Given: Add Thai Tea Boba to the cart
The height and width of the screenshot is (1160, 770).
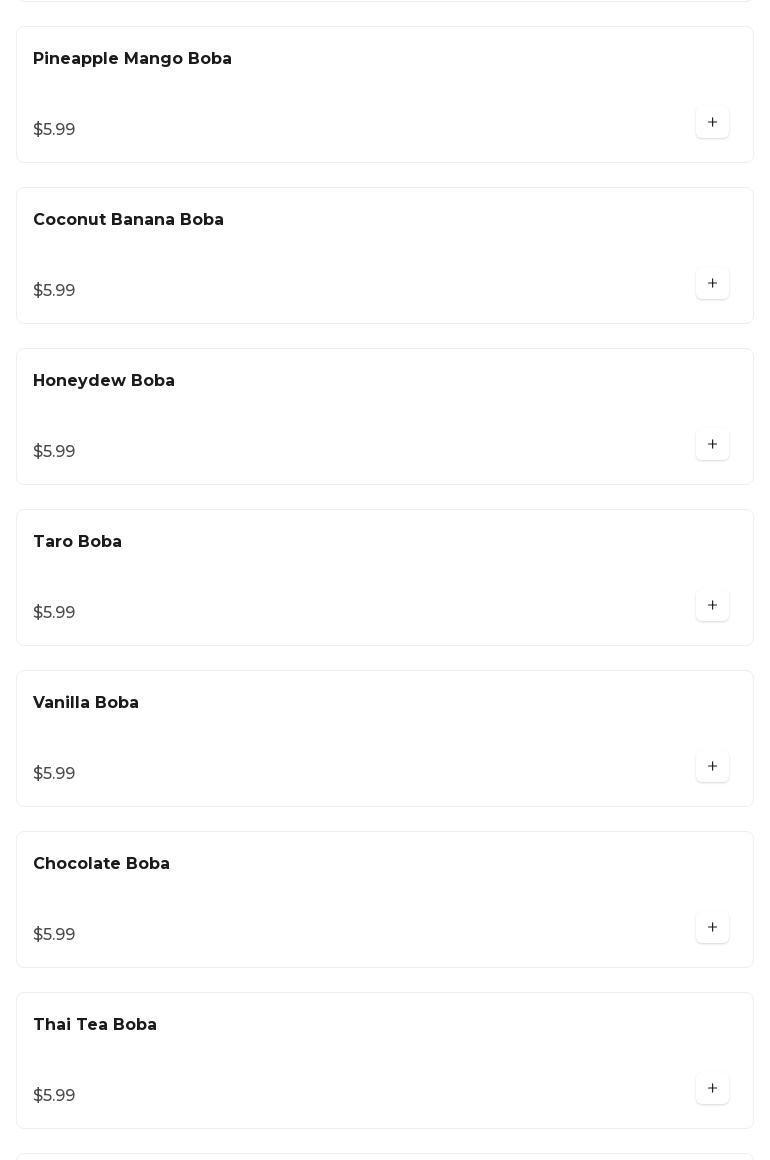Looking at the screenshot, I should [712, 1089].
